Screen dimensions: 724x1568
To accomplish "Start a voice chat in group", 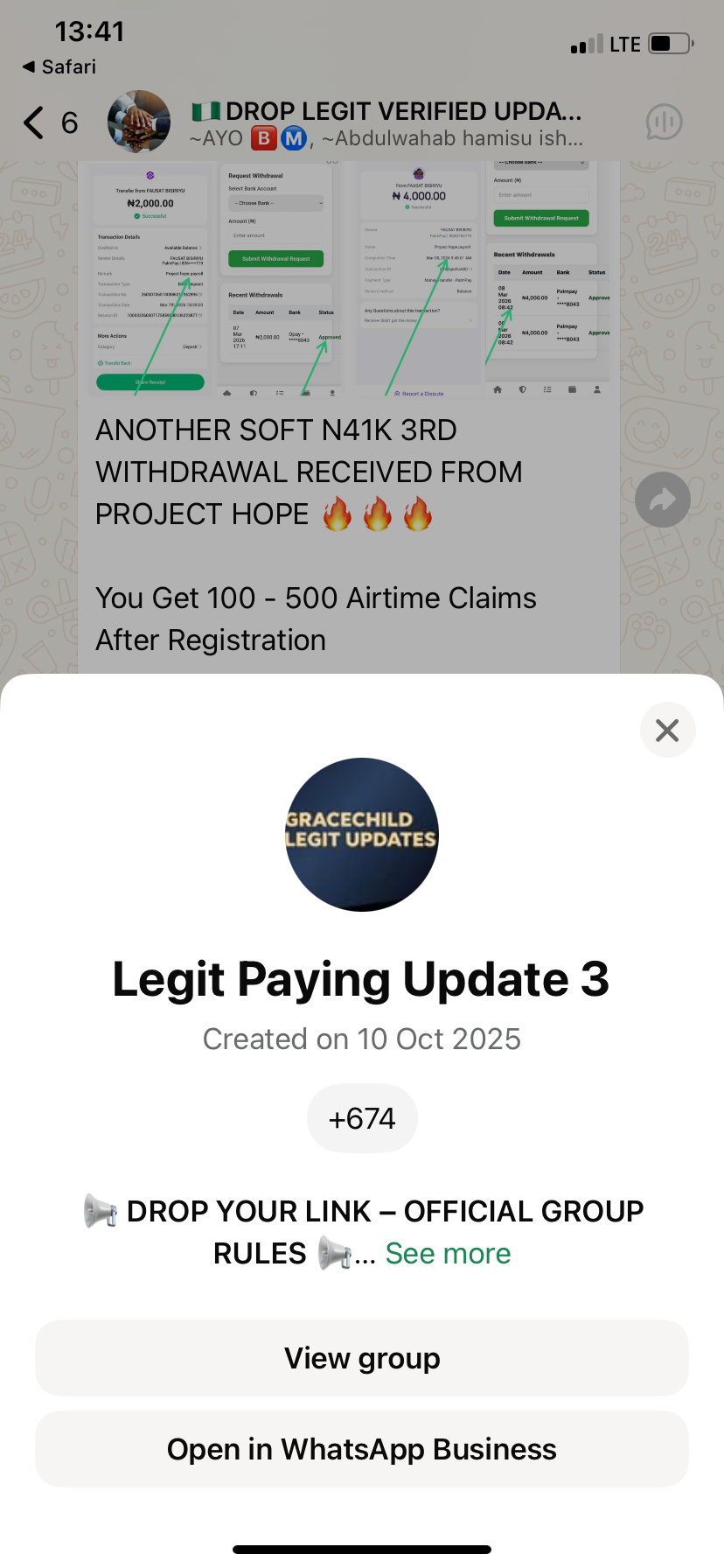I will [664, 122].
